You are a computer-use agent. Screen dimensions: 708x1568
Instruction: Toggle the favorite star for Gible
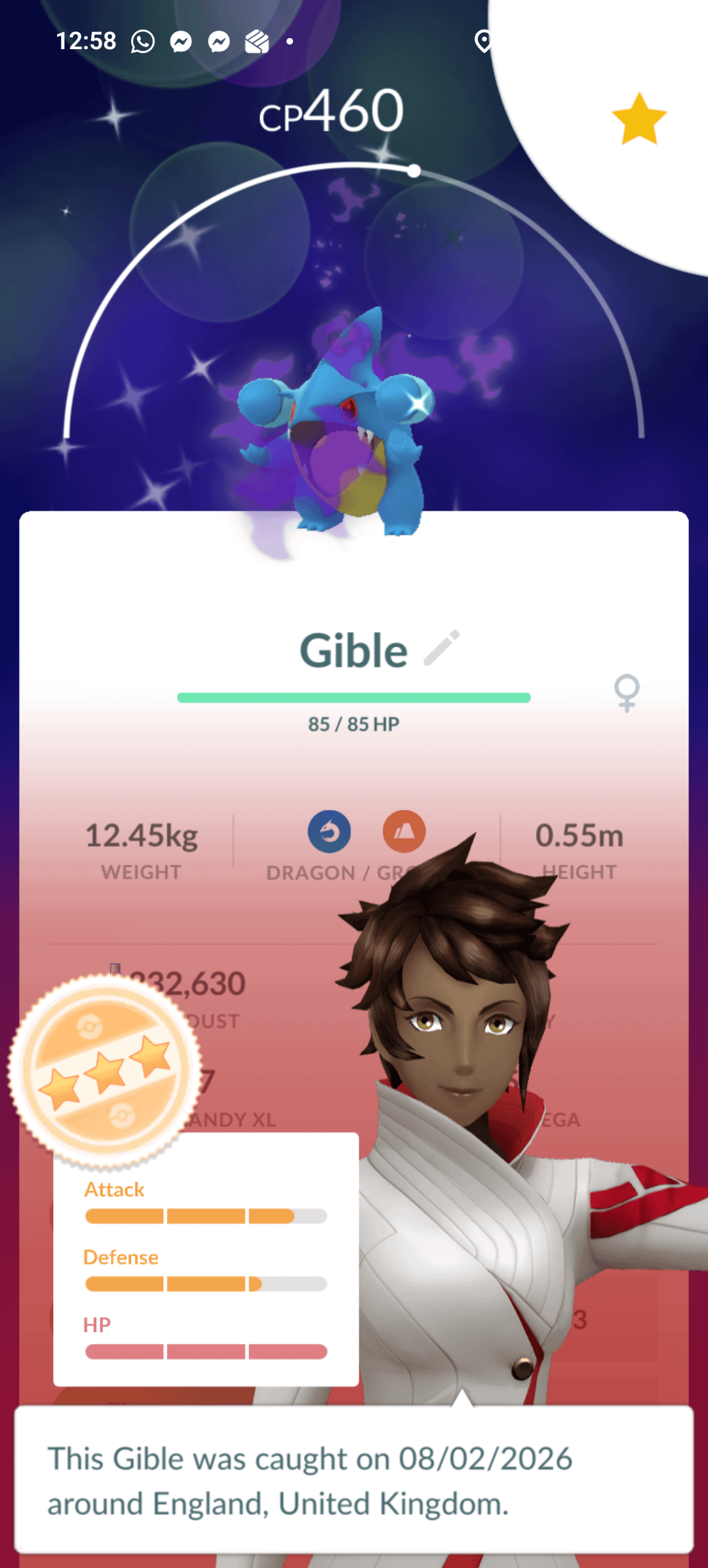(639, 119)
